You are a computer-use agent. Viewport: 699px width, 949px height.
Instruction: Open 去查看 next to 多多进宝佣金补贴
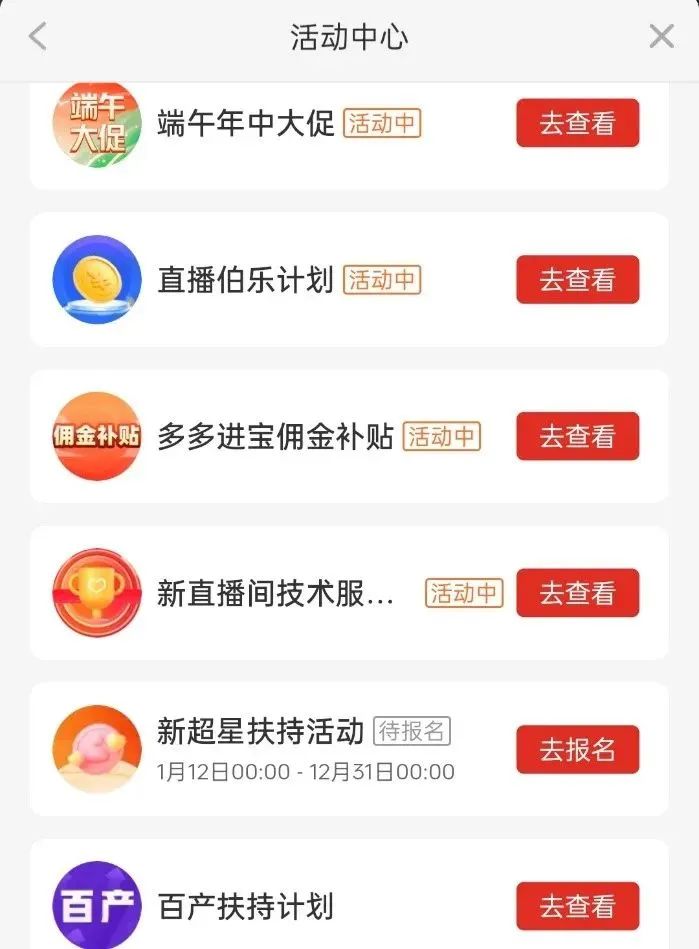tap(577, 436)
